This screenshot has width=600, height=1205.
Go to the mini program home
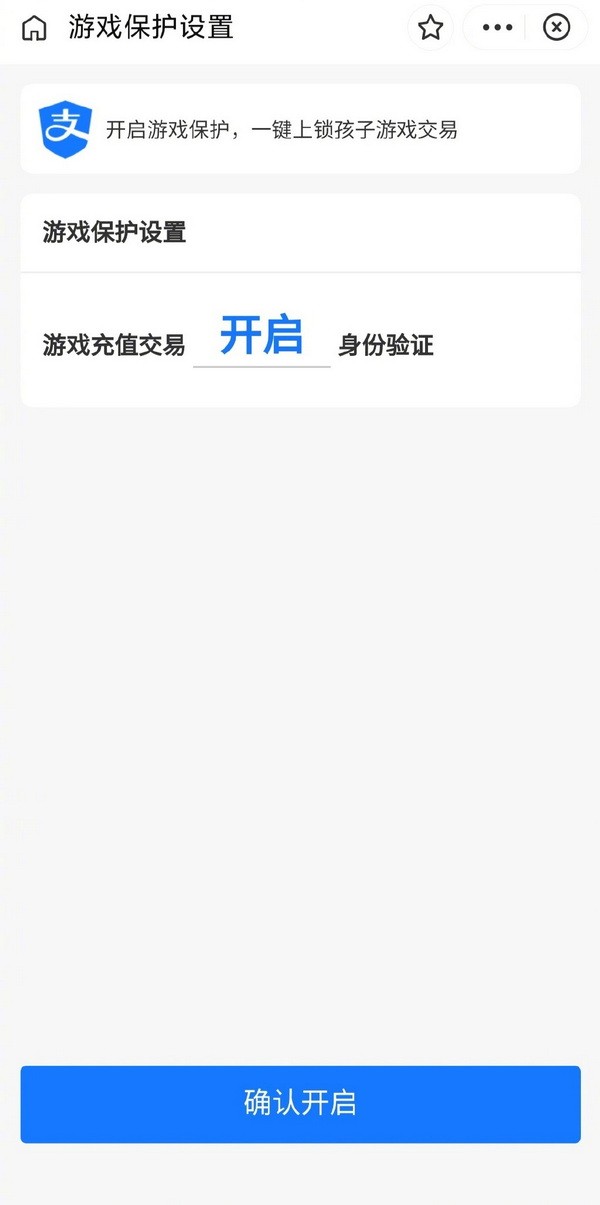point(34,28)
